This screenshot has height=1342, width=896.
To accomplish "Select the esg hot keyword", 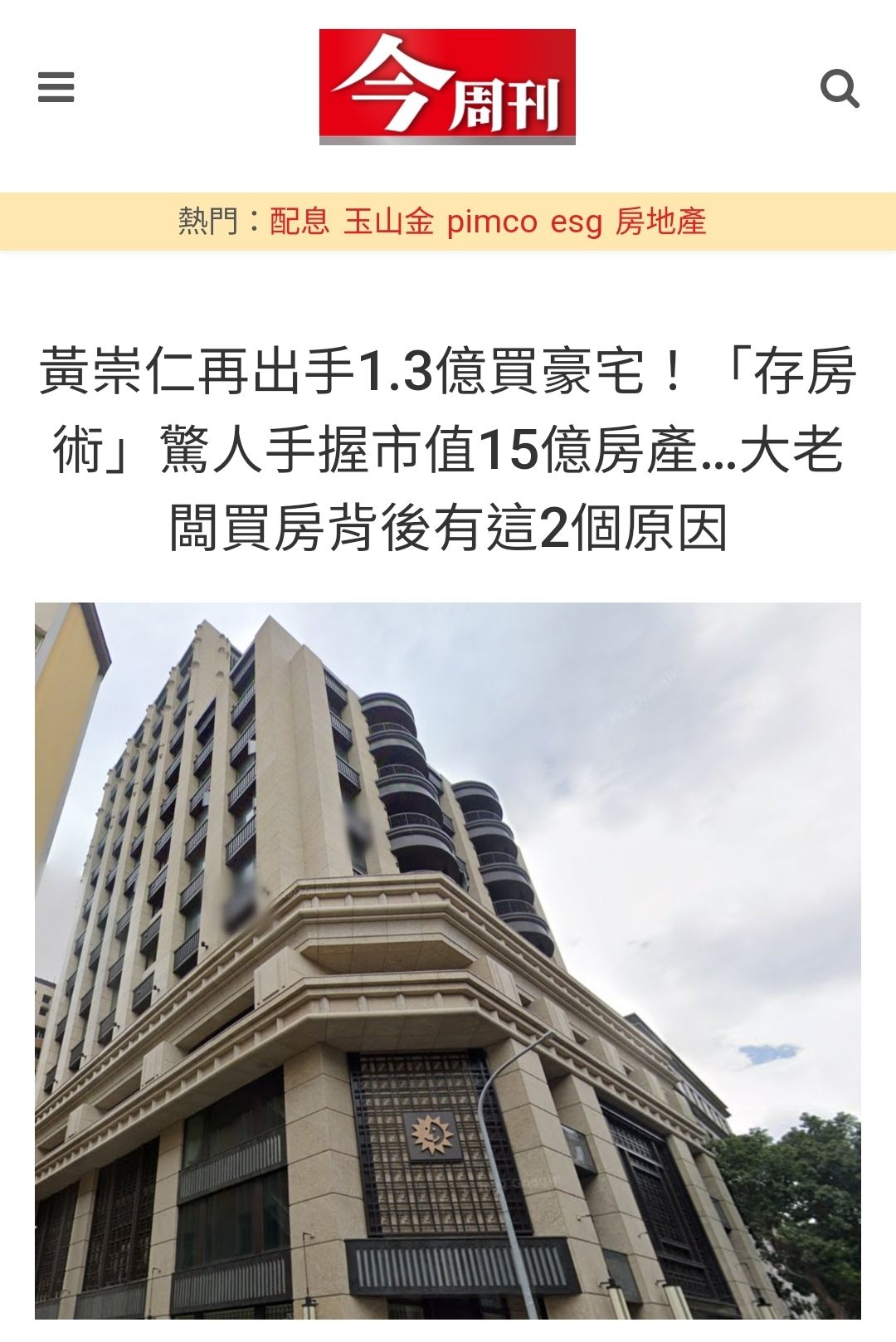I will [x=576, y=222].
